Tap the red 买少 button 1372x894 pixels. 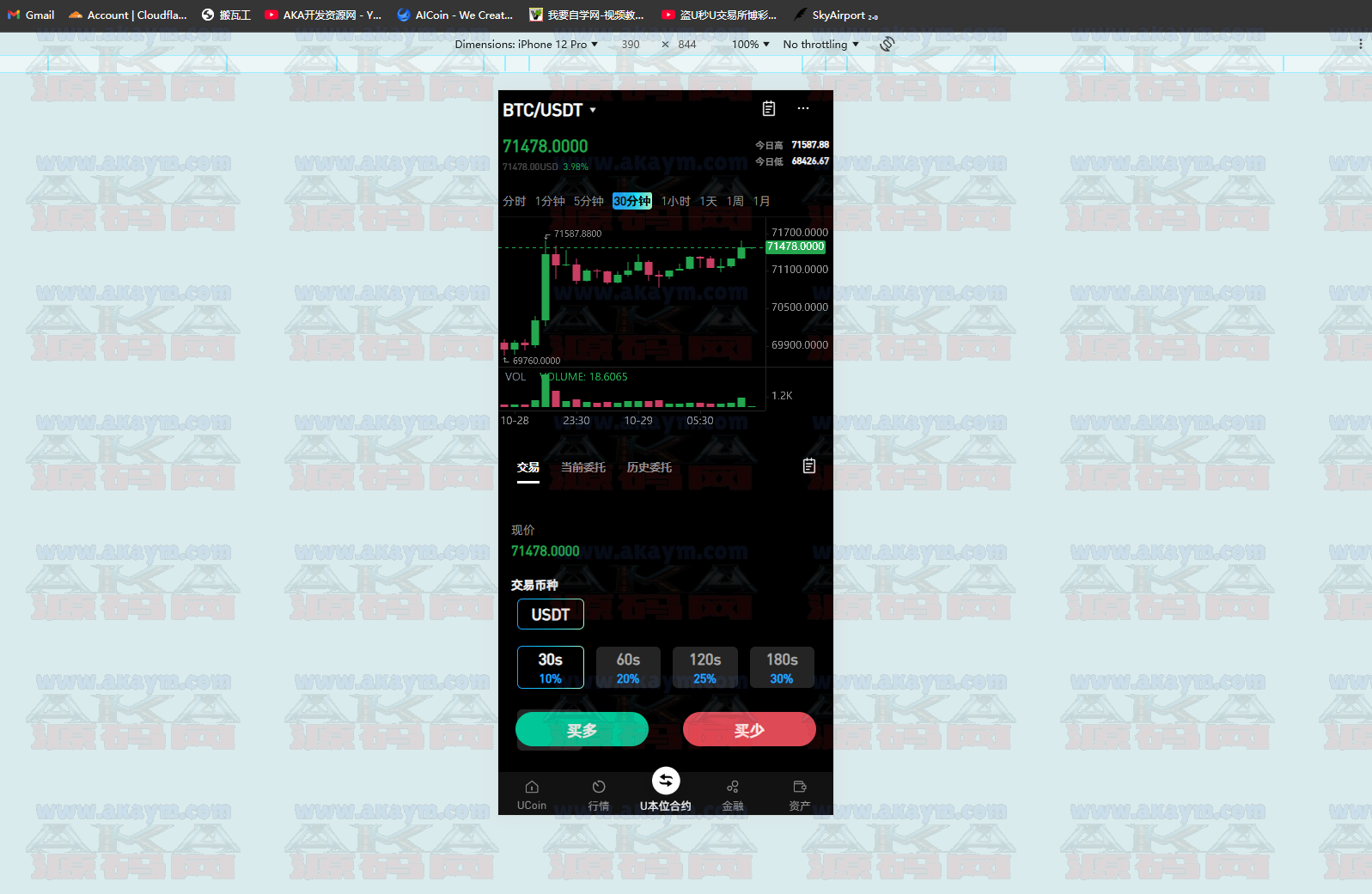coord(749,730)
